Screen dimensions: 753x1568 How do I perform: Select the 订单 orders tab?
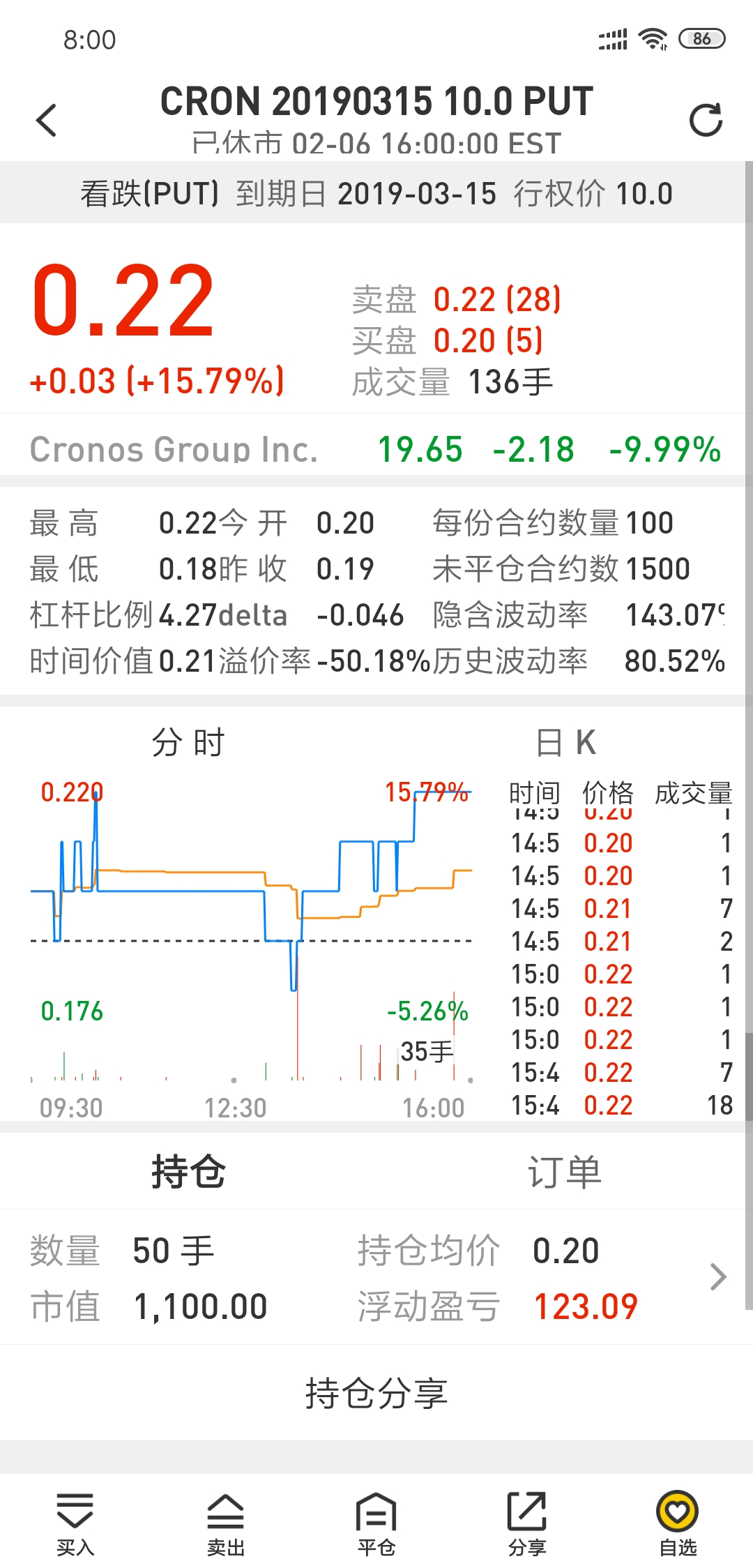[x=564, y=1172]
